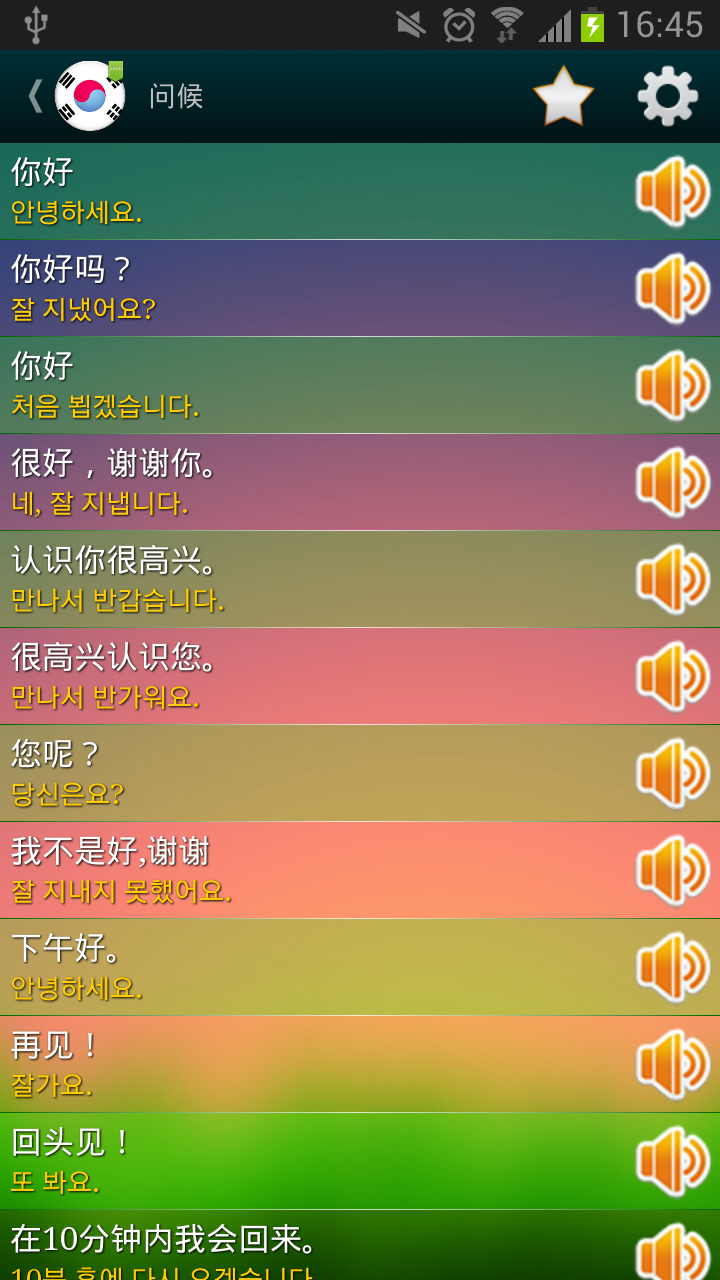
Task: Open the favorites star
Action: pyautogui.click(x=563, y=96)
